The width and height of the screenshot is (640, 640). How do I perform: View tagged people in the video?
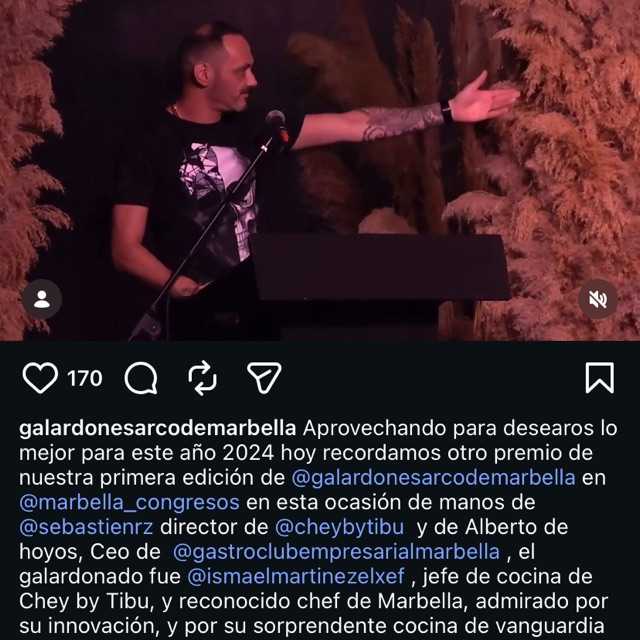click(x=41, y=298)
